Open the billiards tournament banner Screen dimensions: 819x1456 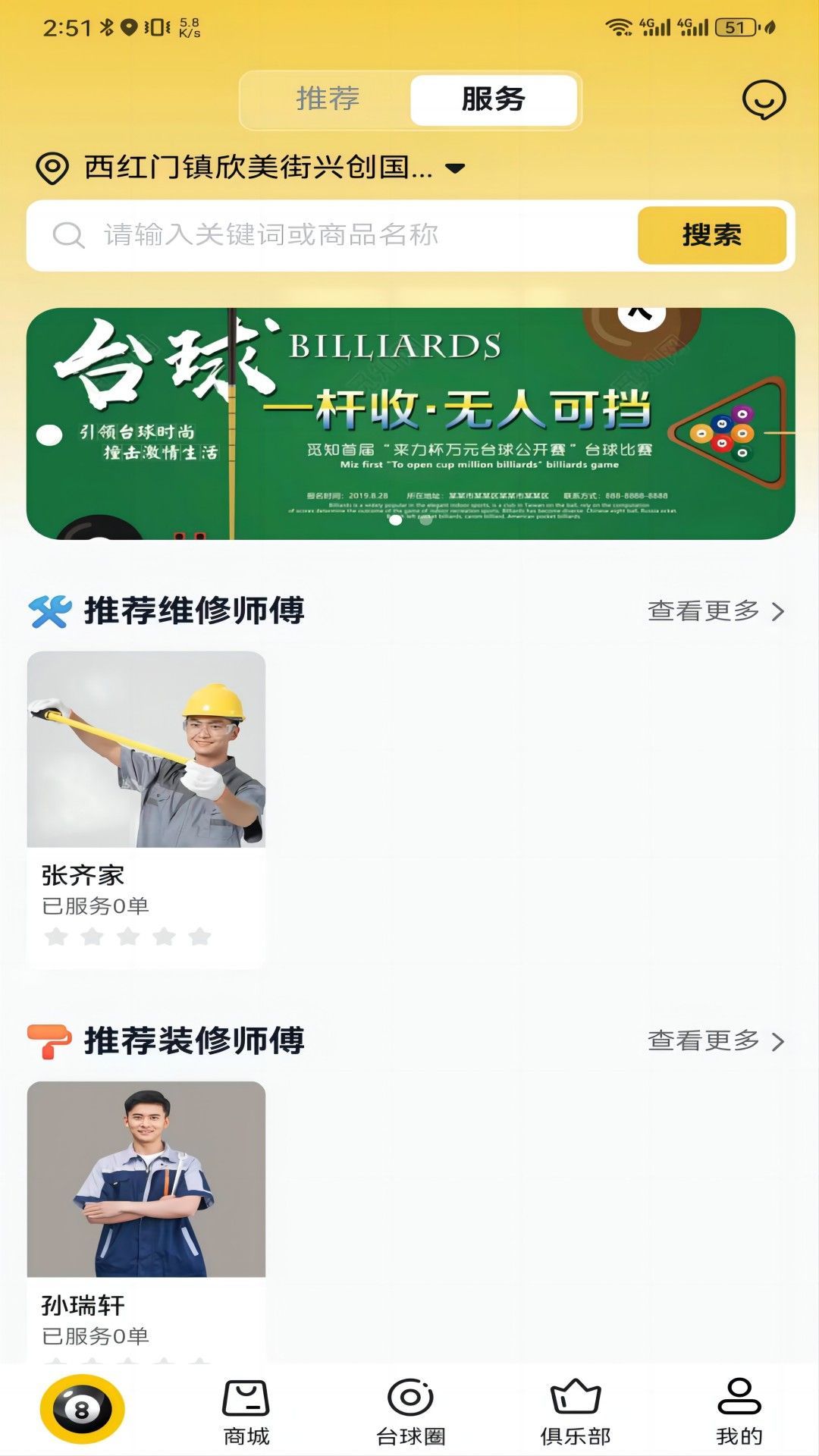point(410,423)
